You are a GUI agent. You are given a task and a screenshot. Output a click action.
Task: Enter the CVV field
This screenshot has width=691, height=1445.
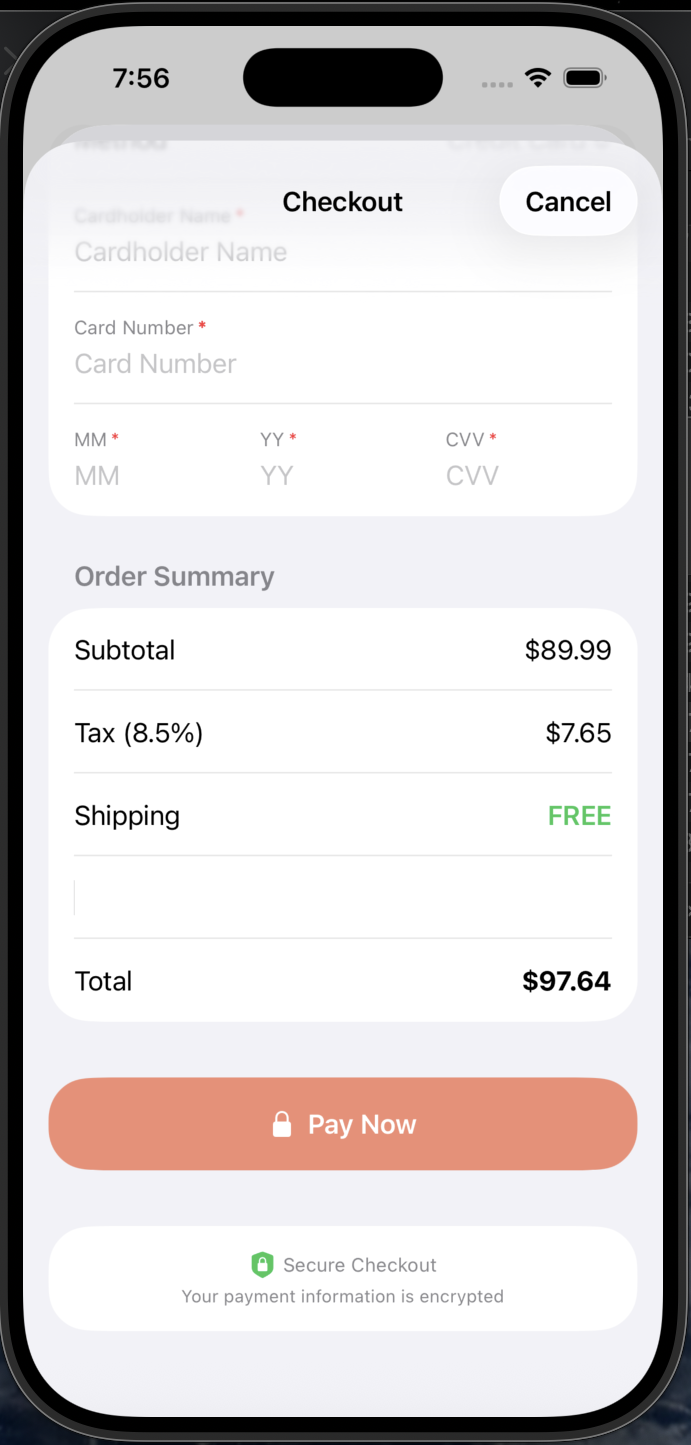525,476
